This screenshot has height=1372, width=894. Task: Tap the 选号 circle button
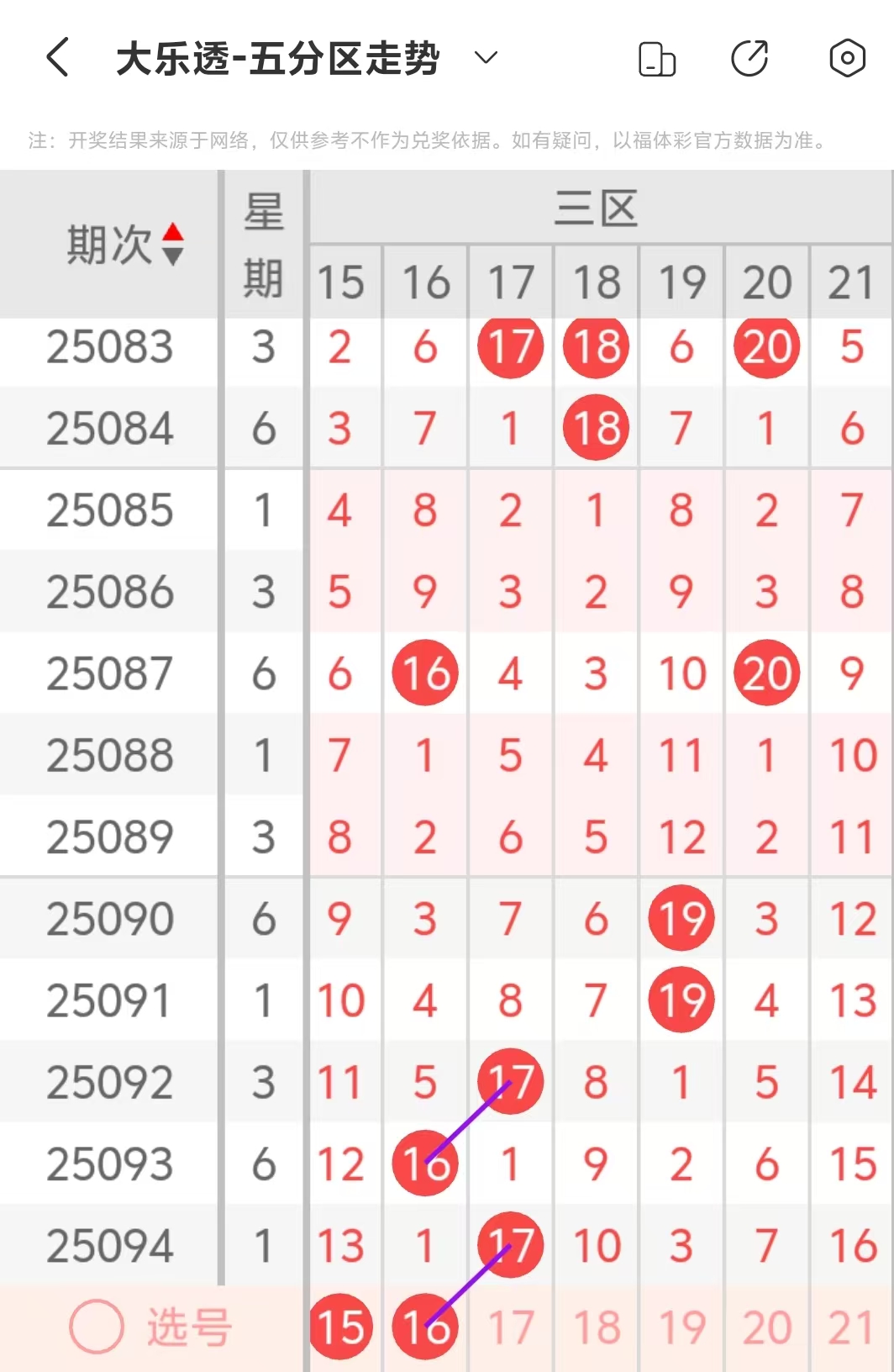coord(97,1327)
